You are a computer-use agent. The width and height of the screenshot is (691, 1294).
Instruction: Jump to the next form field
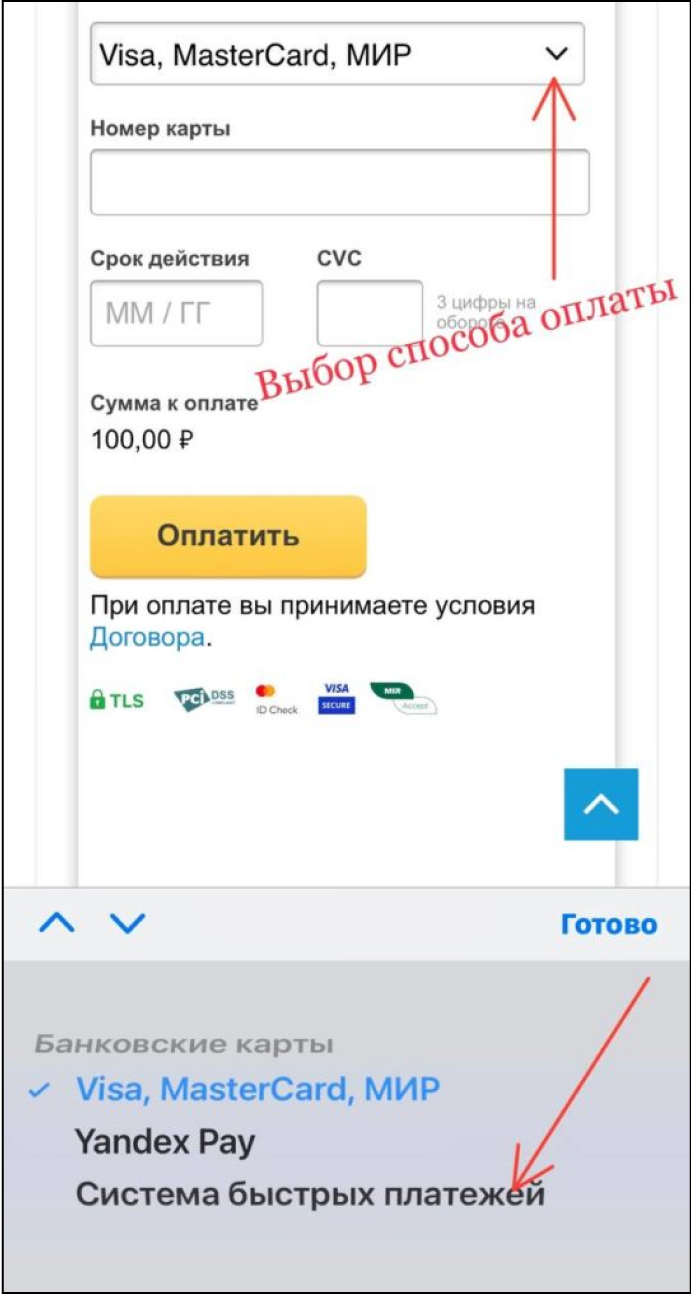point(127,924)
